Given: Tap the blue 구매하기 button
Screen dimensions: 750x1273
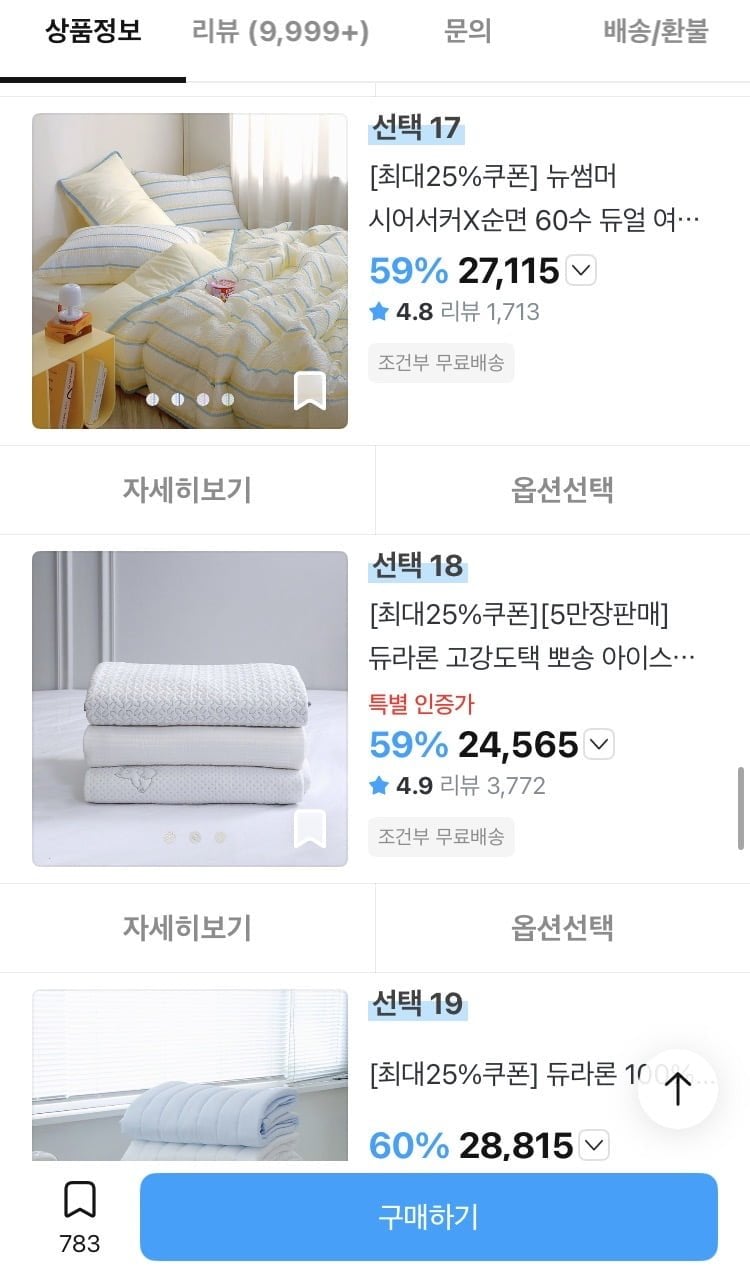Looking at the screenshot, I should click(x=429, y=1217).
